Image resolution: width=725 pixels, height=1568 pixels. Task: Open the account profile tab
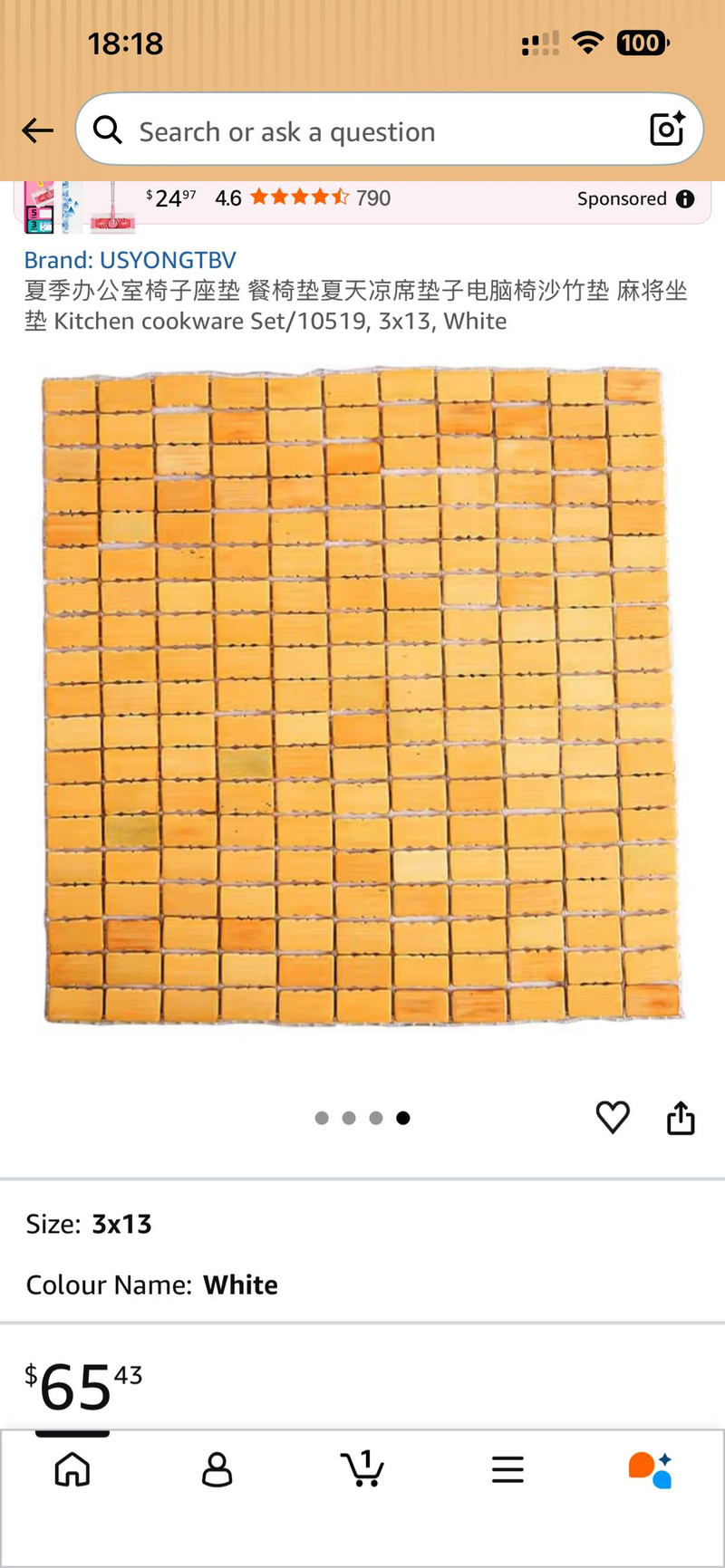pyautogui.click(x=217, y=1468)
